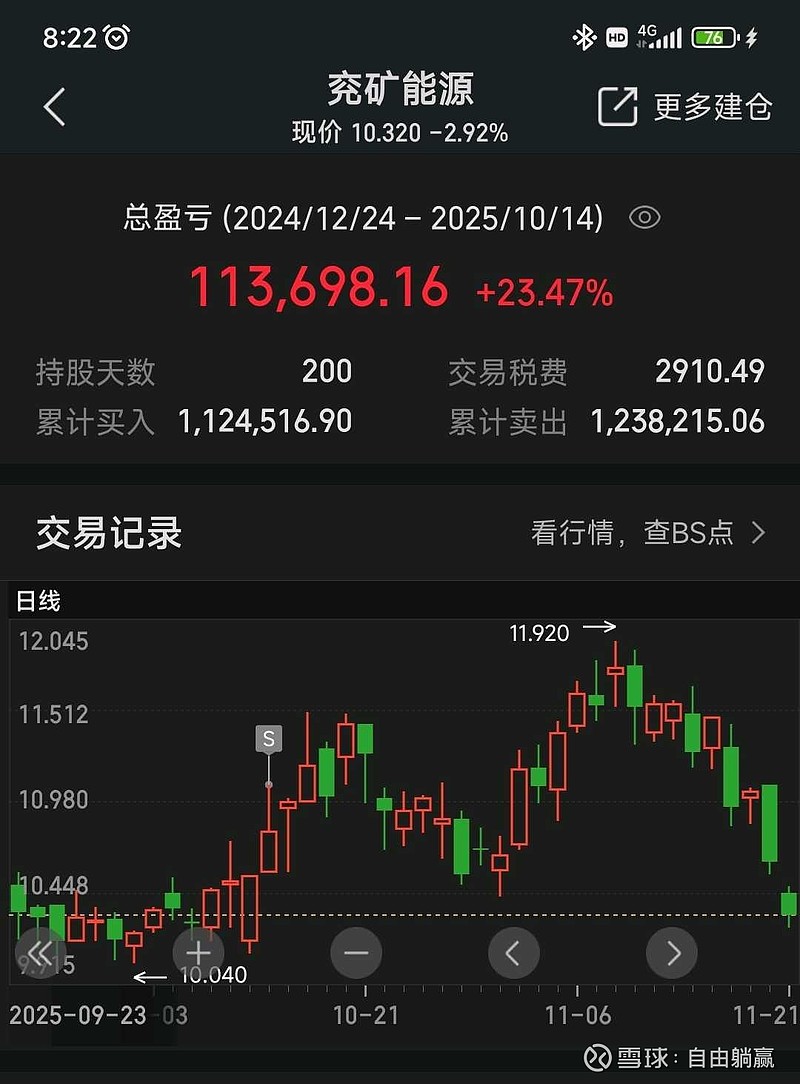Tap the Bluetooth icon in the status bar
The width and height of the screenshot is (800, 1084).
586,33
